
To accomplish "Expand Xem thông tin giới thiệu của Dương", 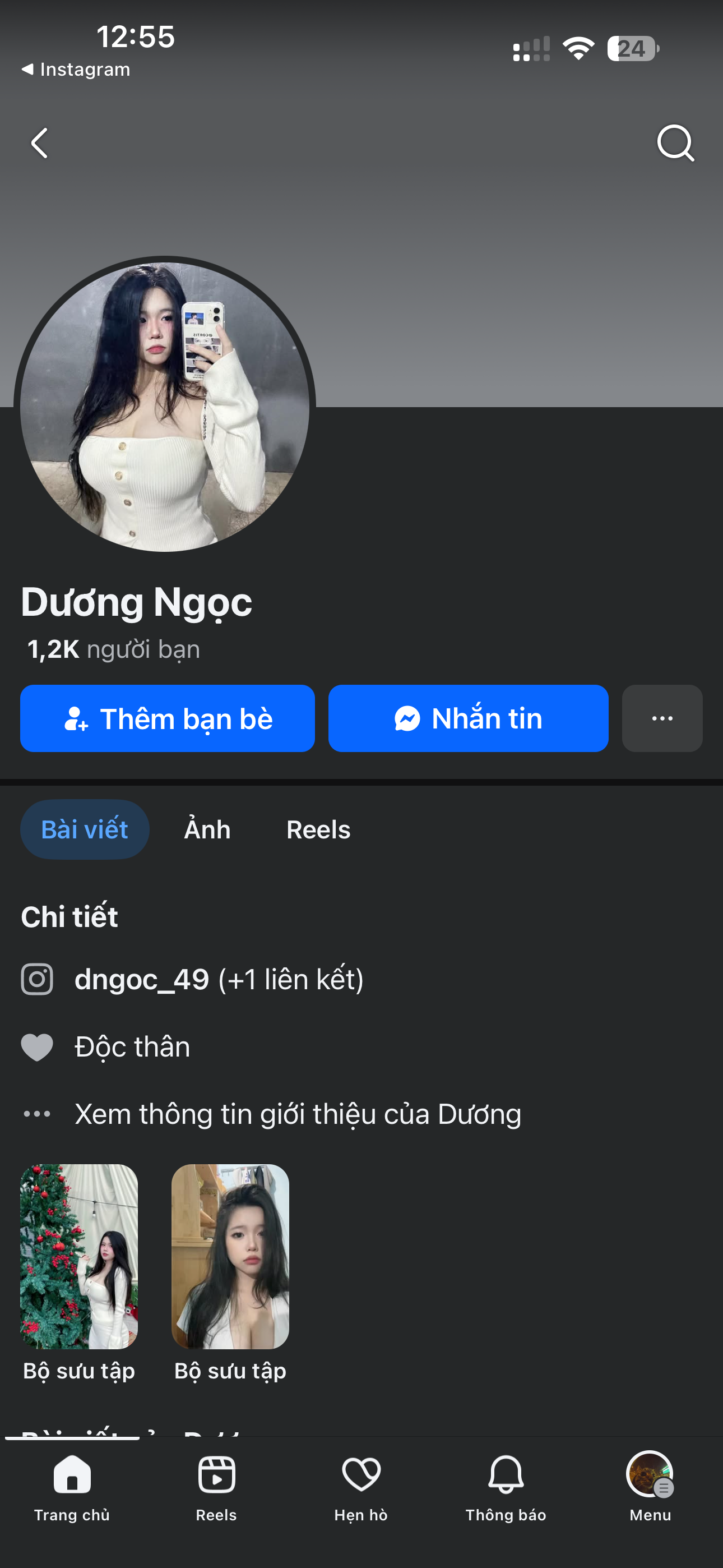I will click(x=298, y=1114).
